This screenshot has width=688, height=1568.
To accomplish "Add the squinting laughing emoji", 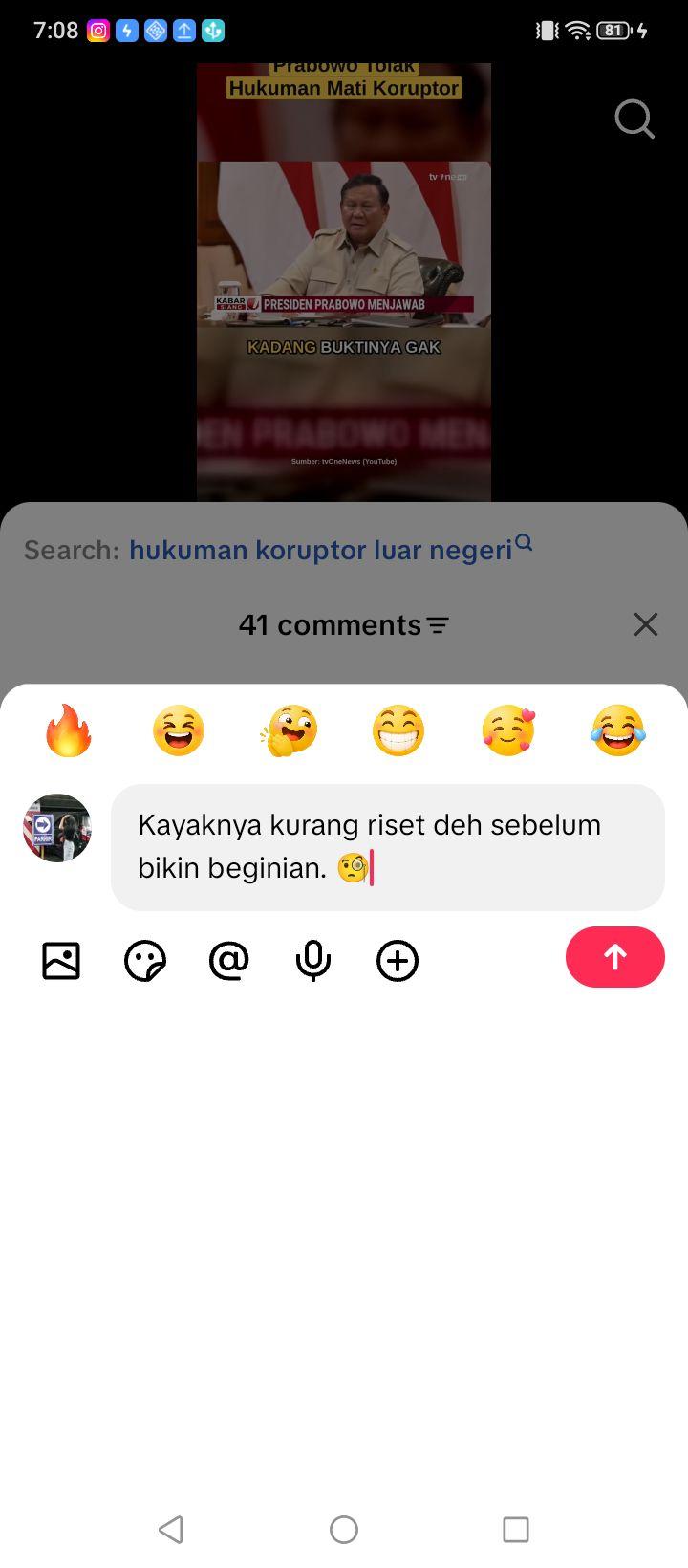I will coord(179,730).
